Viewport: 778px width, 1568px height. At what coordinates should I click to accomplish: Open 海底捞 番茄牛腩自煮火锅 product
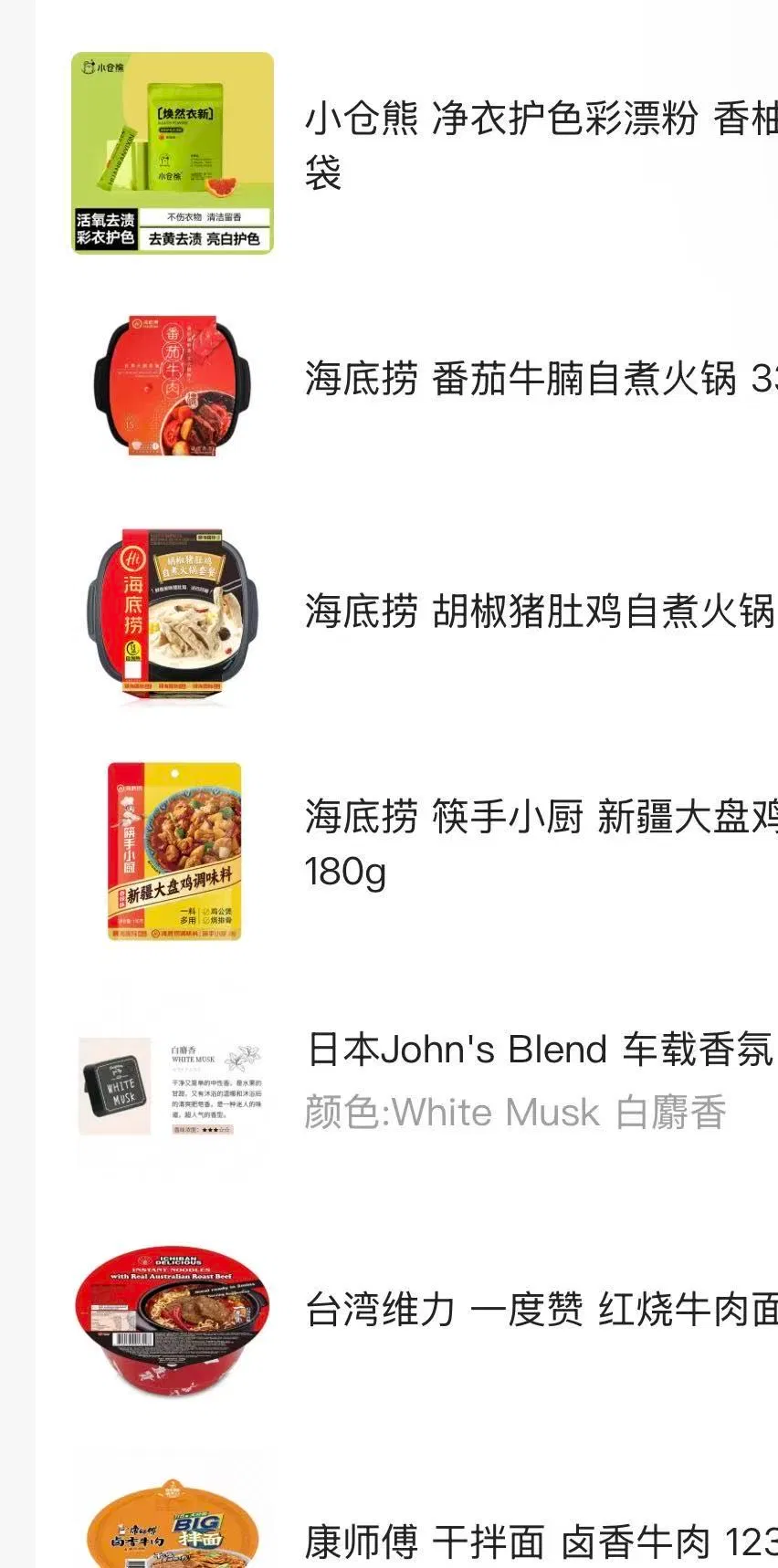(x=539, y=379)
